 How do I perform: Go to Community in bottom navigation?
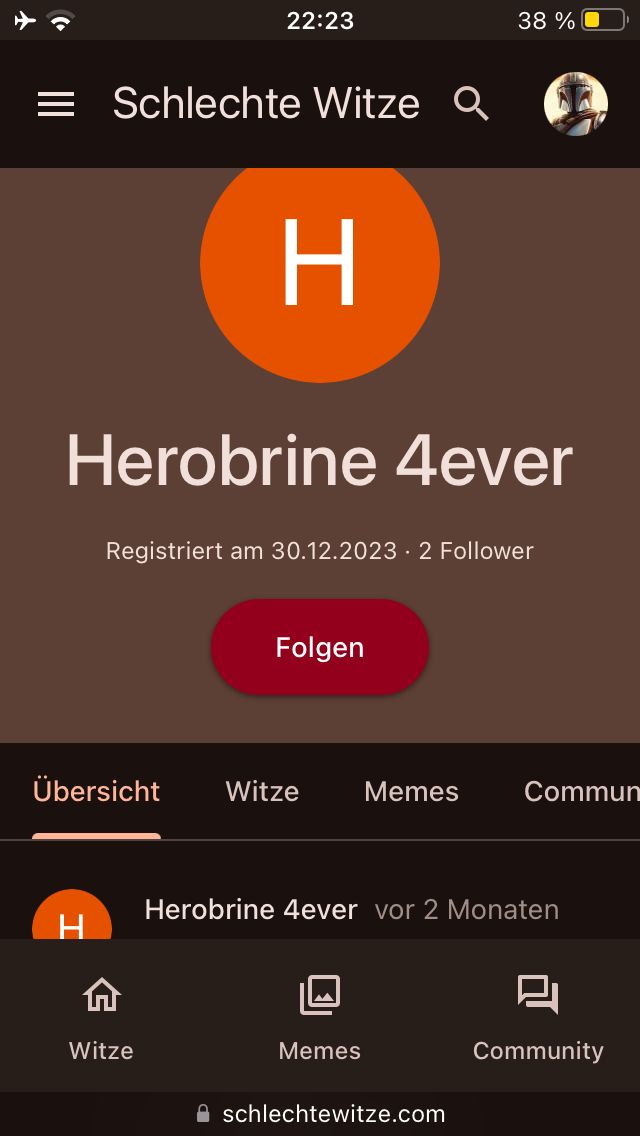[538, 1016]
